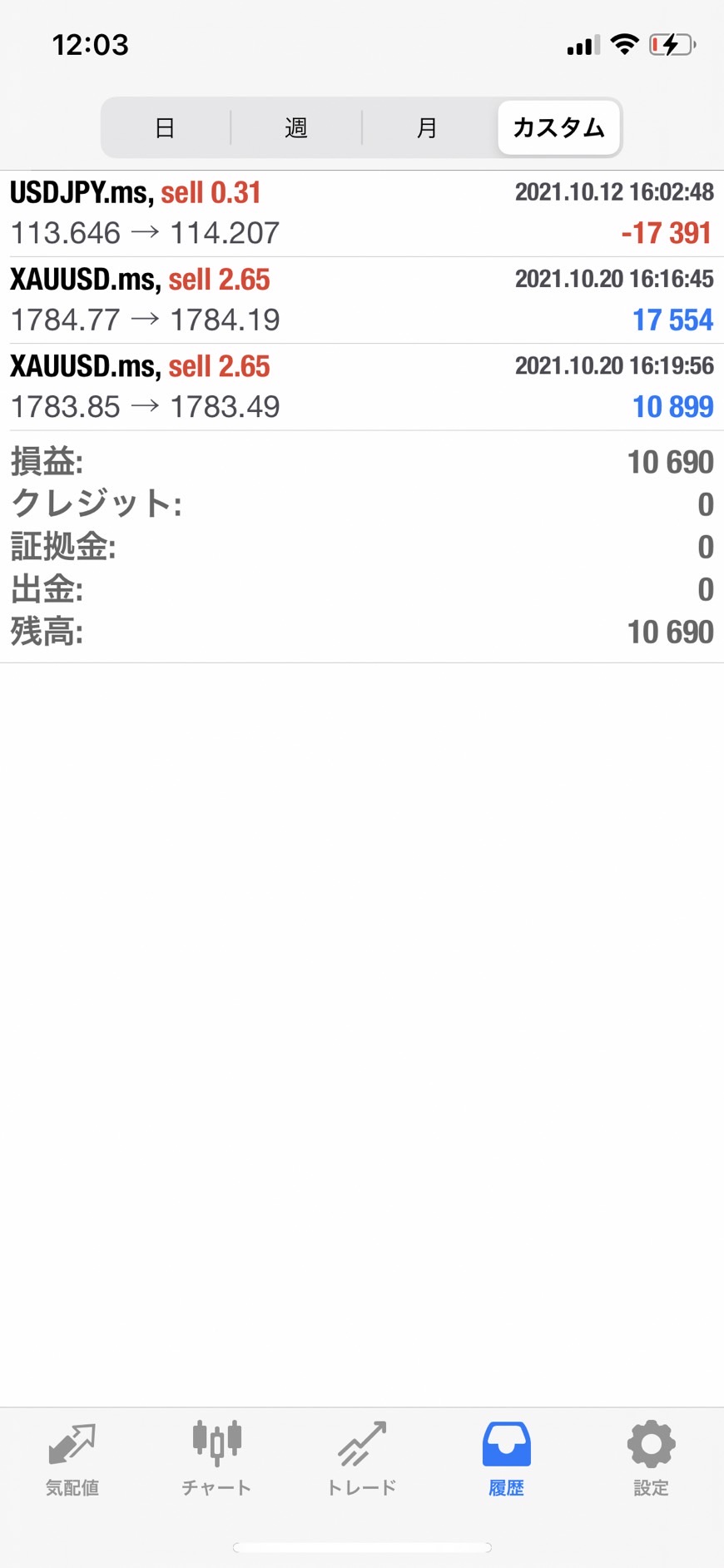Open the USDJPY.ms sell 0.31 trade
Image resolution: width=724 pixels, height=1568 pixels.
pyautogui.click(x=361, y=213)
